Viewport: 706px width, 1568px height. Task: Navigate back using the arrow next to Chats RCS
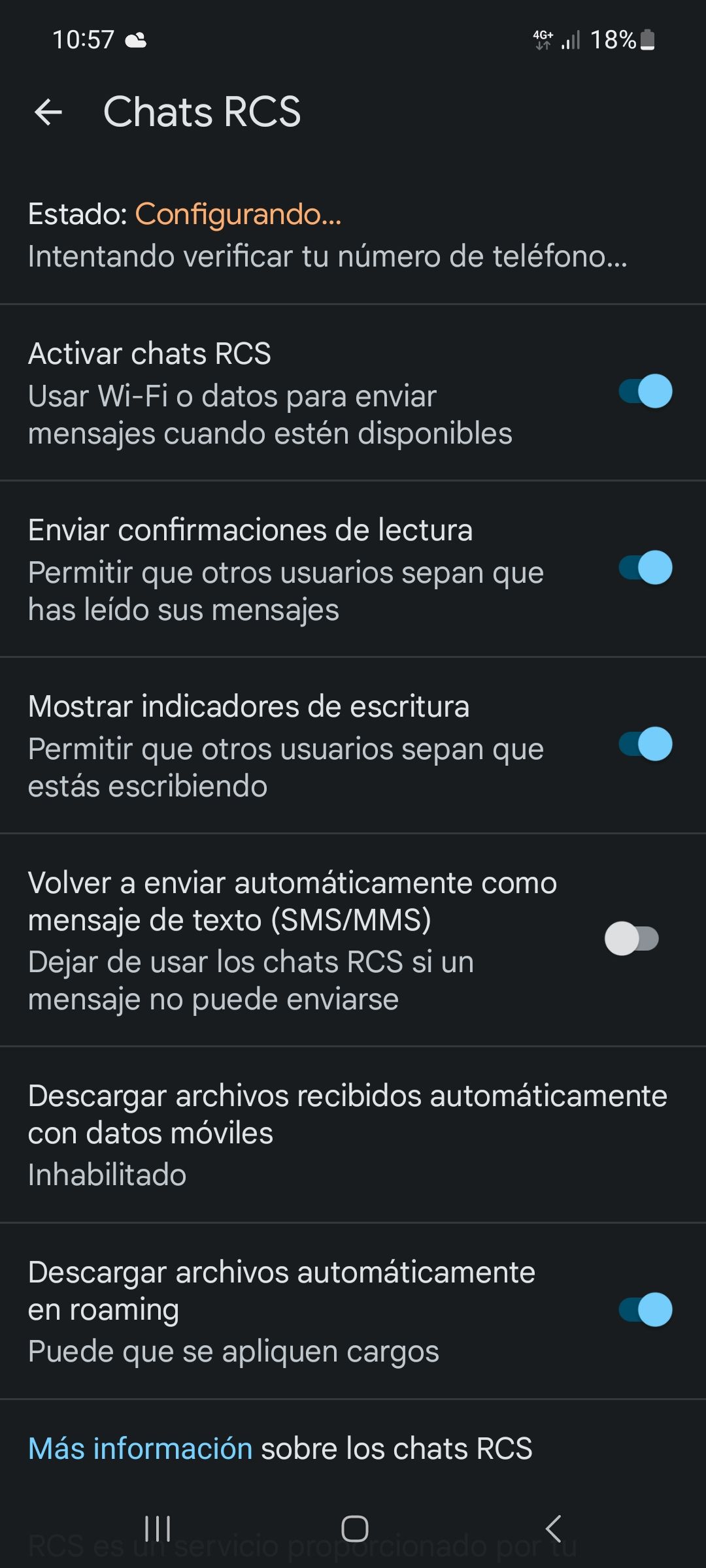point(49,111)
